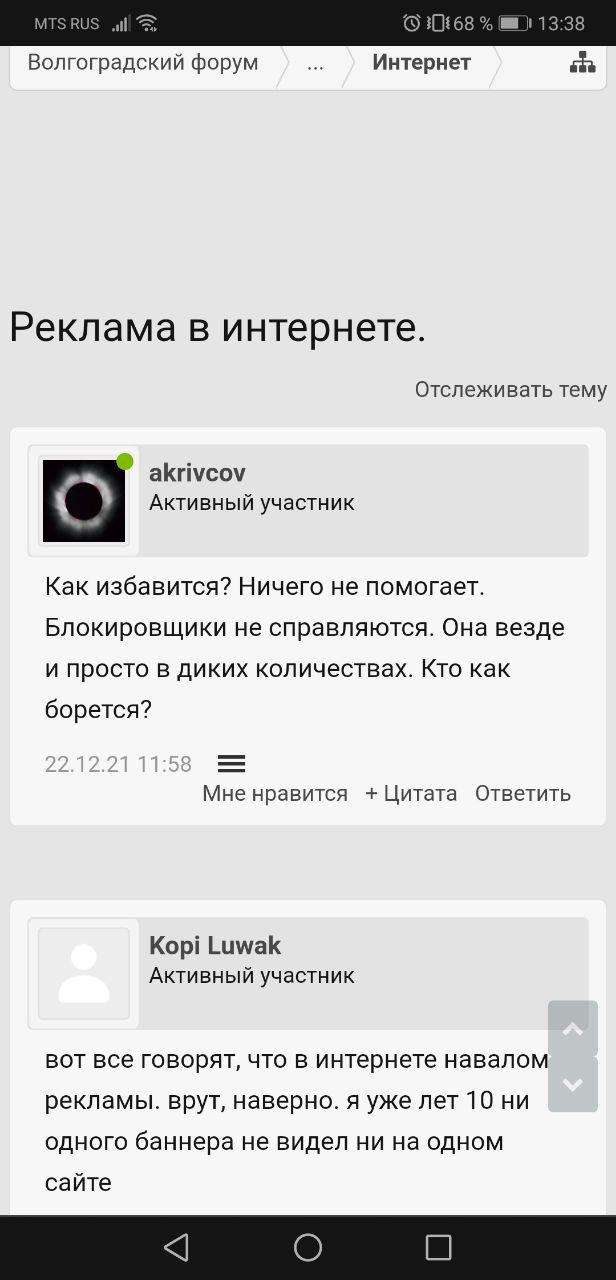
Task: Like akrivcov's post with Мне нравится
Action: pyautogui.click(x=275, y=794)
